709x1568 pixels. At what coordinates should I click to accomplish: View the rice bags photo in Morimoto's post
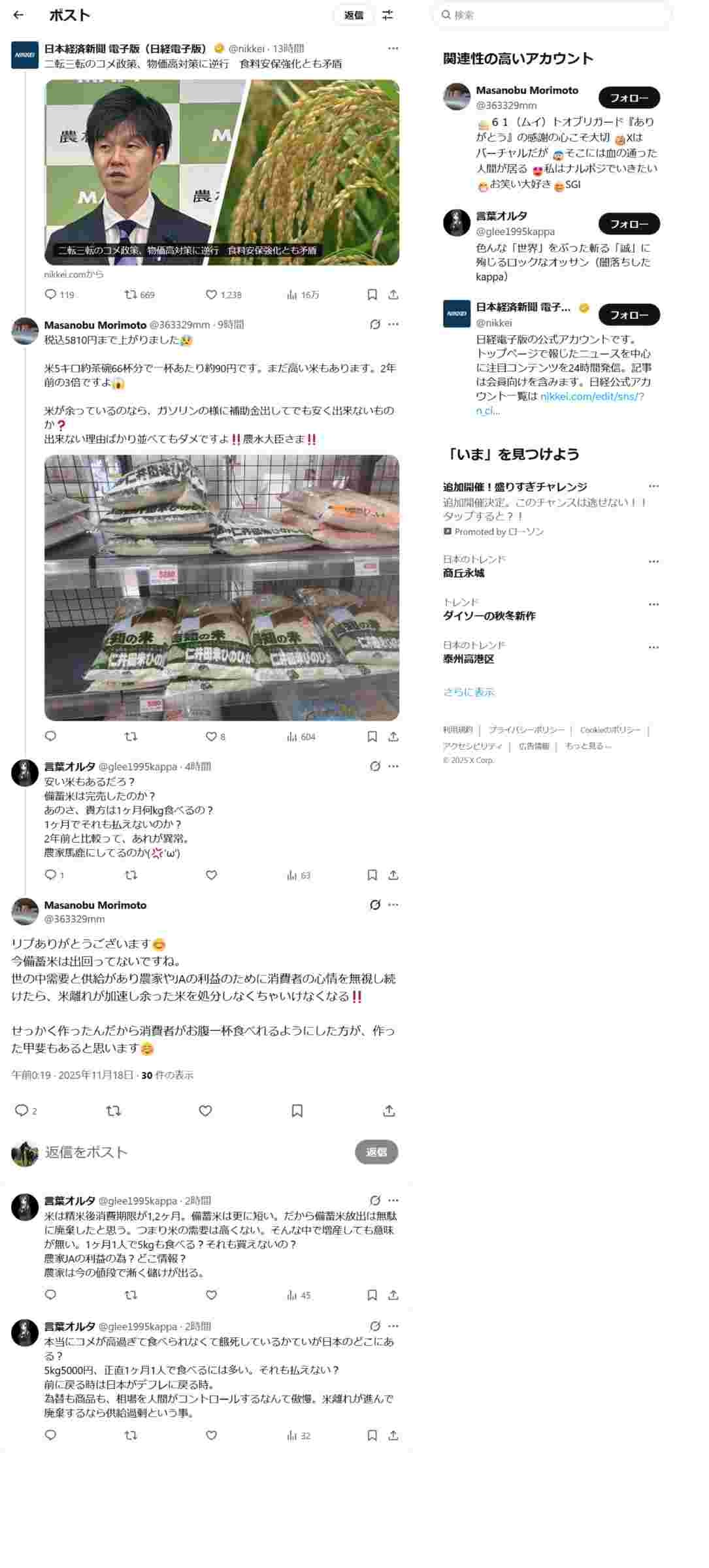tap(222, 587)
